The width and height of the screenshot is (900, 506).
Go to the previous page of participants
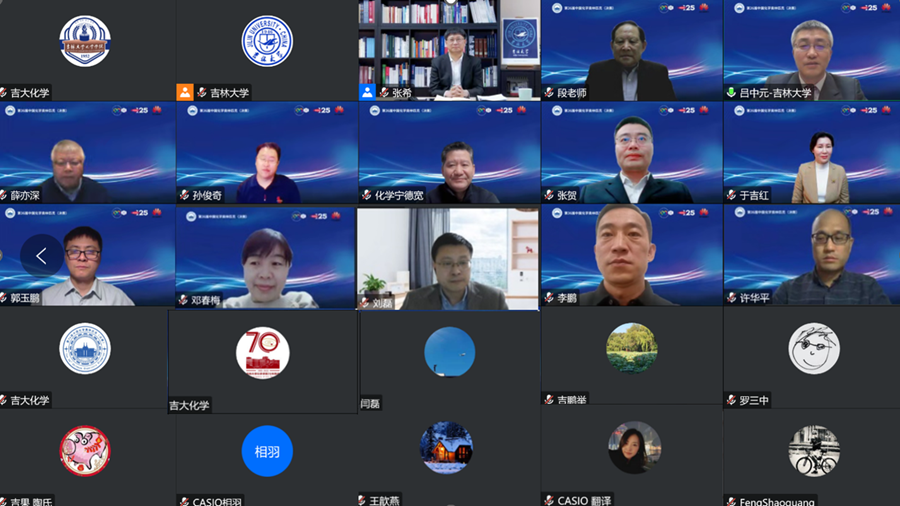pos(41,256)
